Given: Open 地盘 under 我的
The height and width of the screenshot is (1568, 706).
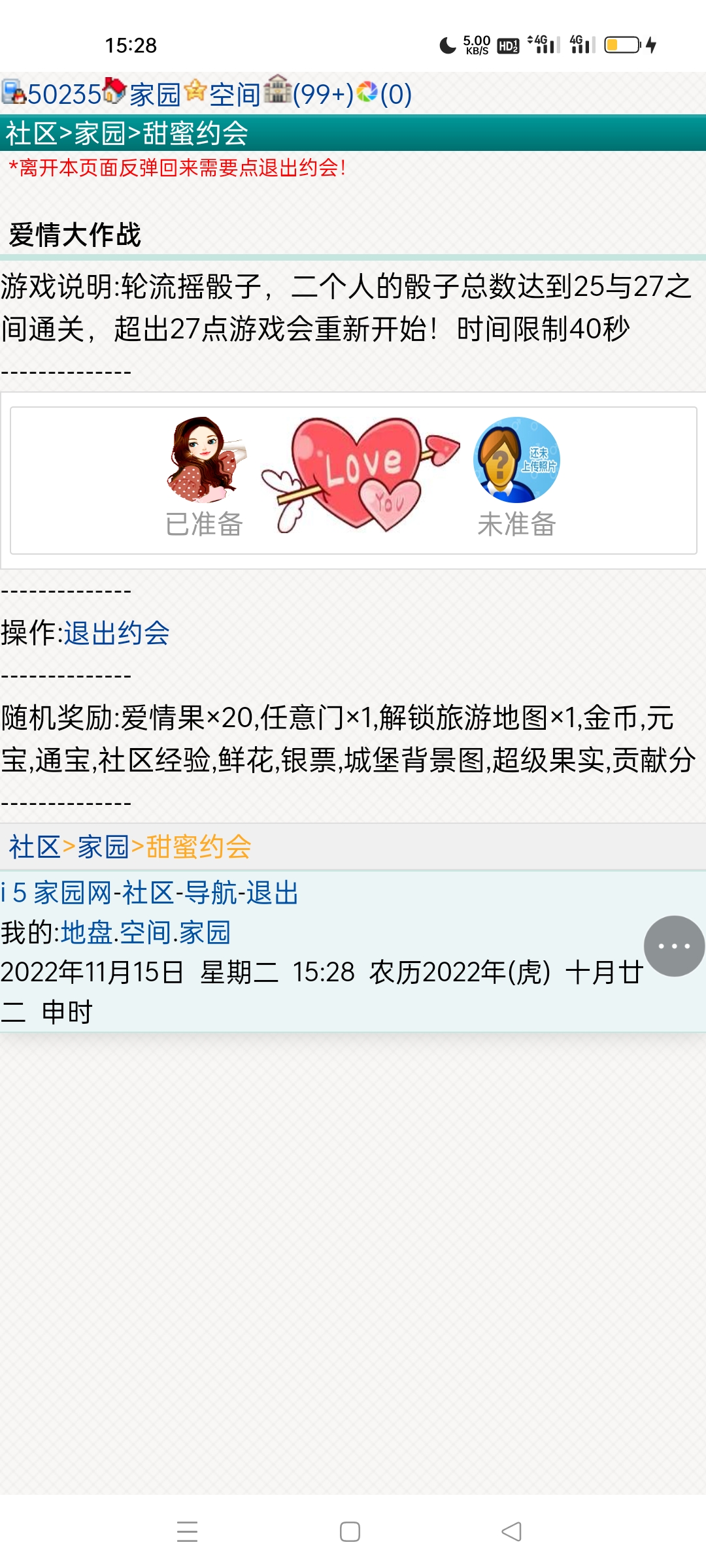Looking at the screenshot, I should (86, 932).
